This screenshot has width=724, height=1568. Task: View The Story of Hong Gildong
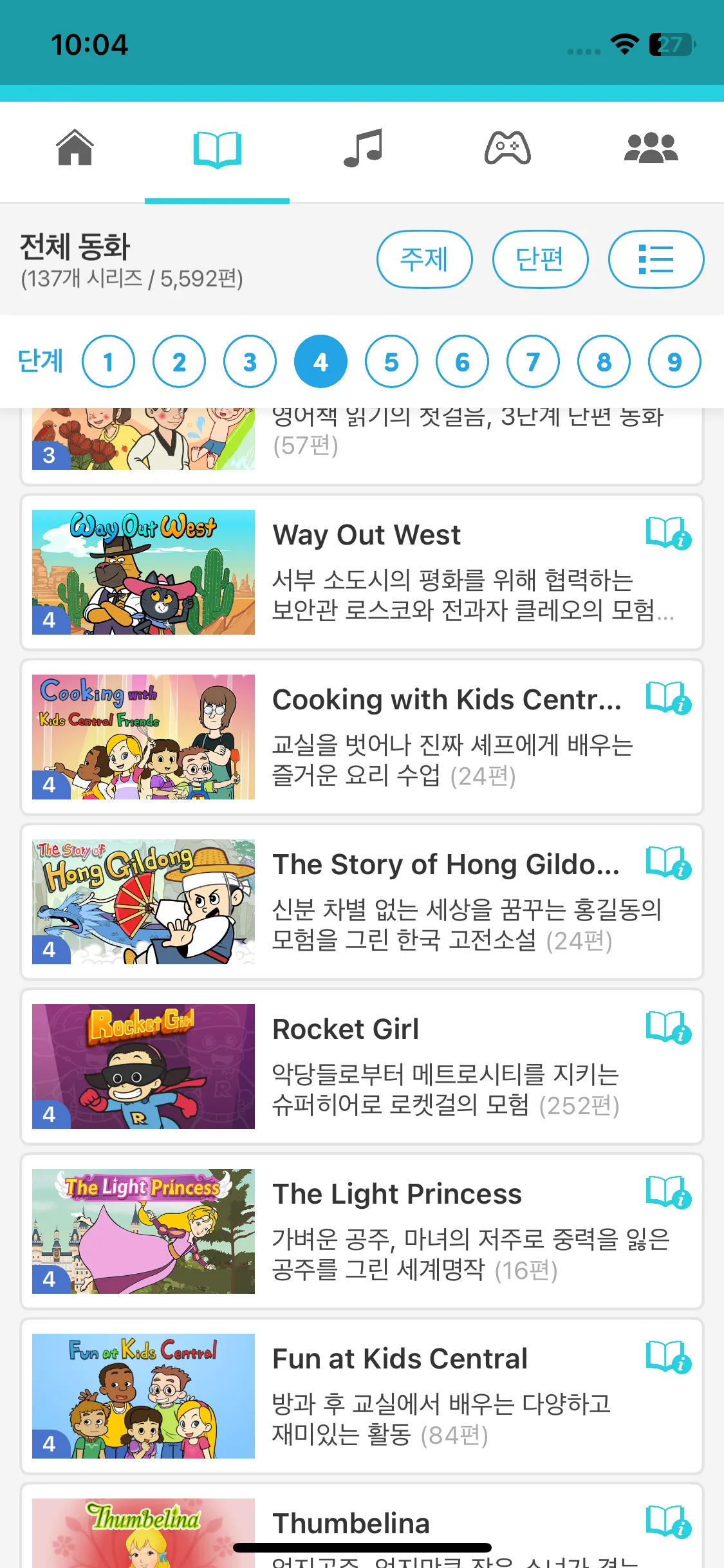(x=445, y=865)
